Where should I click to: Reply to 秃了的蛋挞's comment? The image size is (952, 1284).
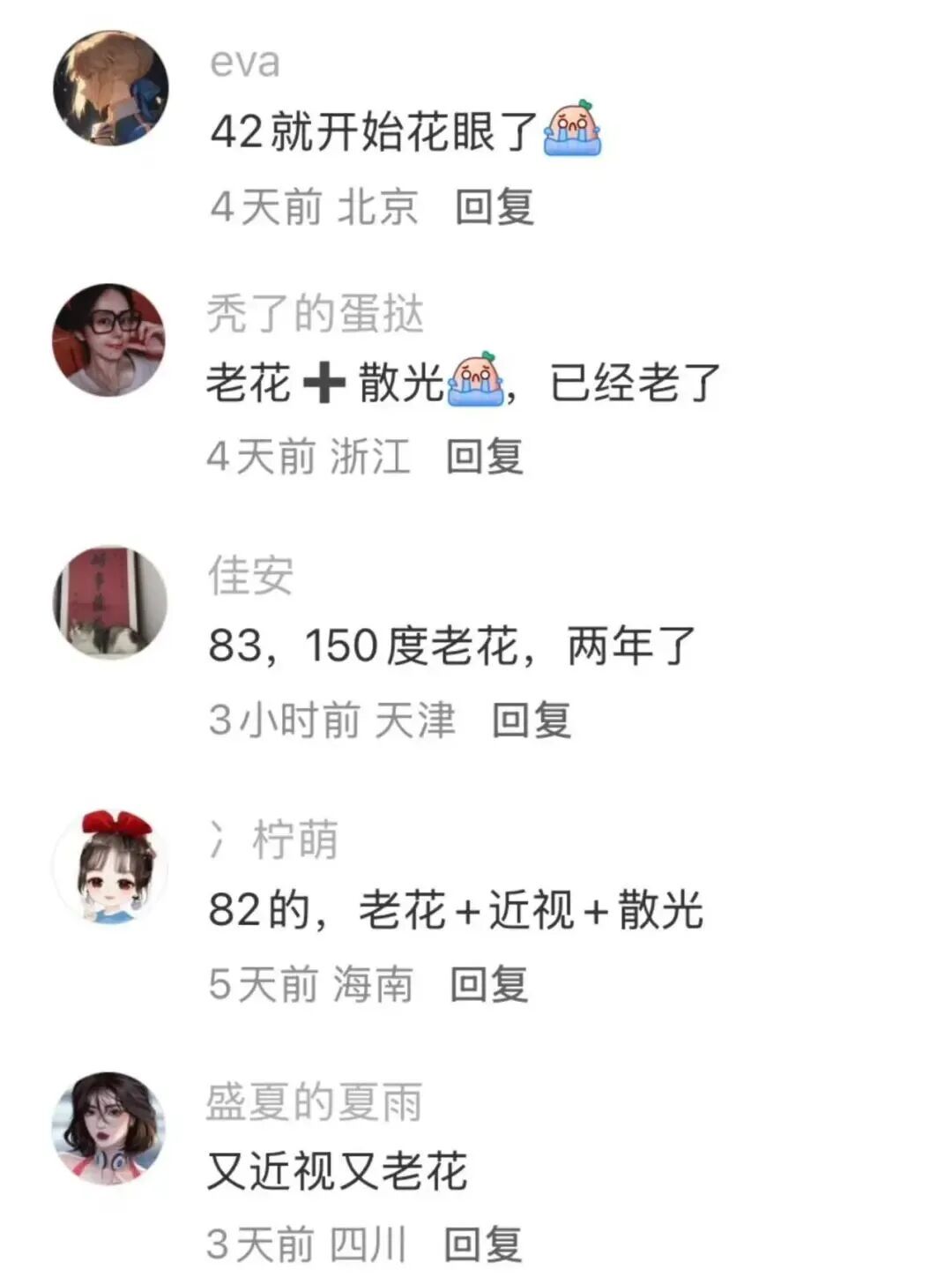[485, 457]
